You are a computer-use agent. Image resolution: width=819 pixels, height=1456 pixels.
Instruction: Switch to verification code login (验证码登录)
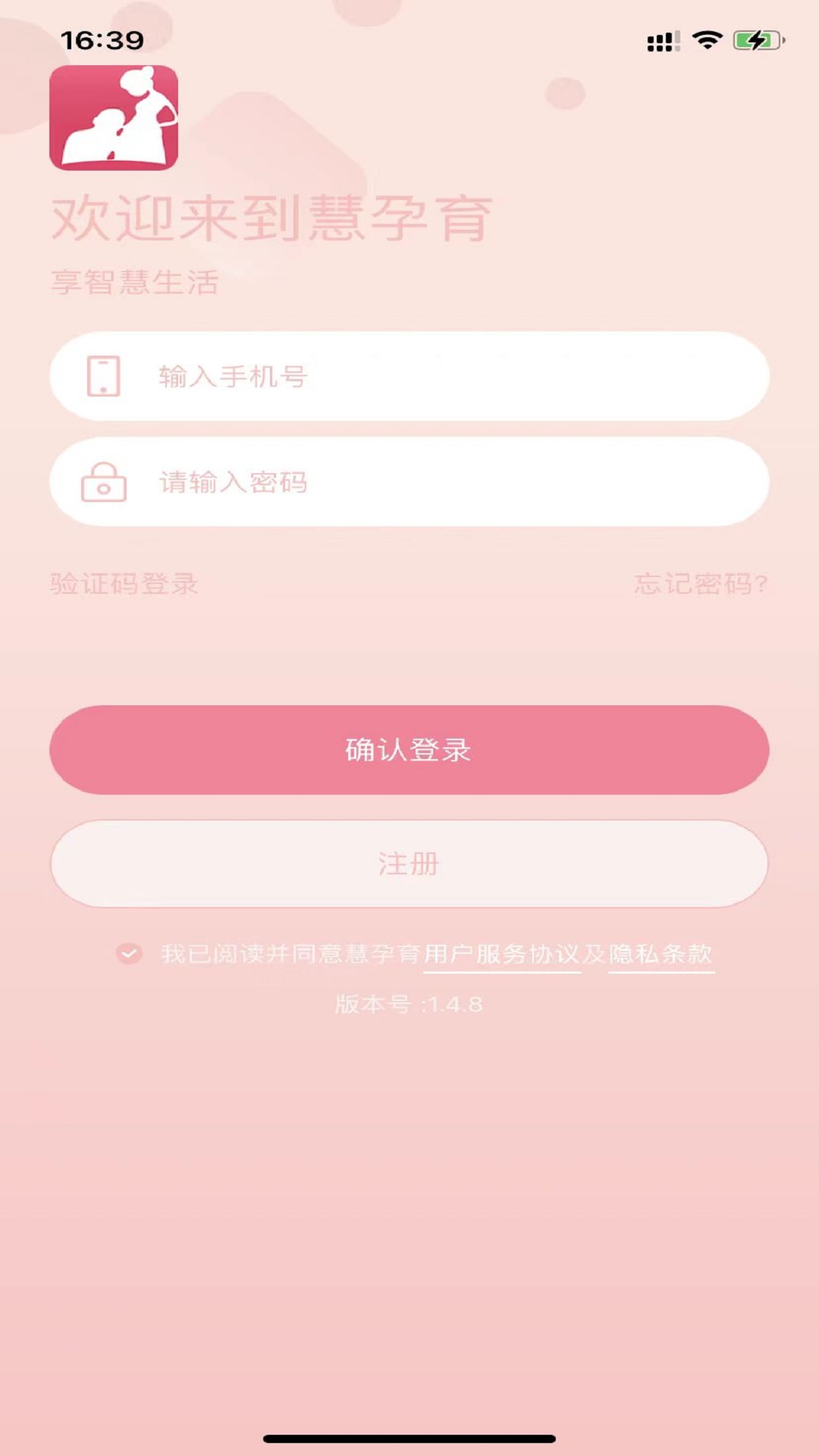pos(124,584)
